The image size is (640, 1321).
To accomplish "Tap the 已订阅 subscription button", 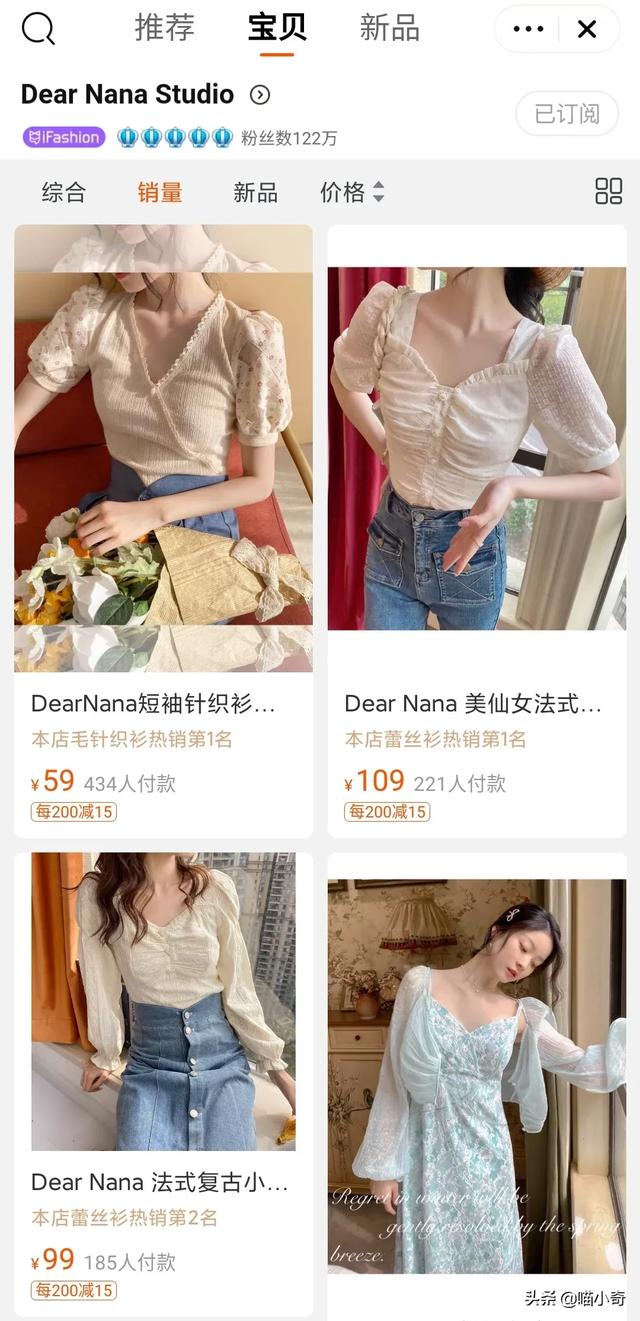I will point(566,114).
